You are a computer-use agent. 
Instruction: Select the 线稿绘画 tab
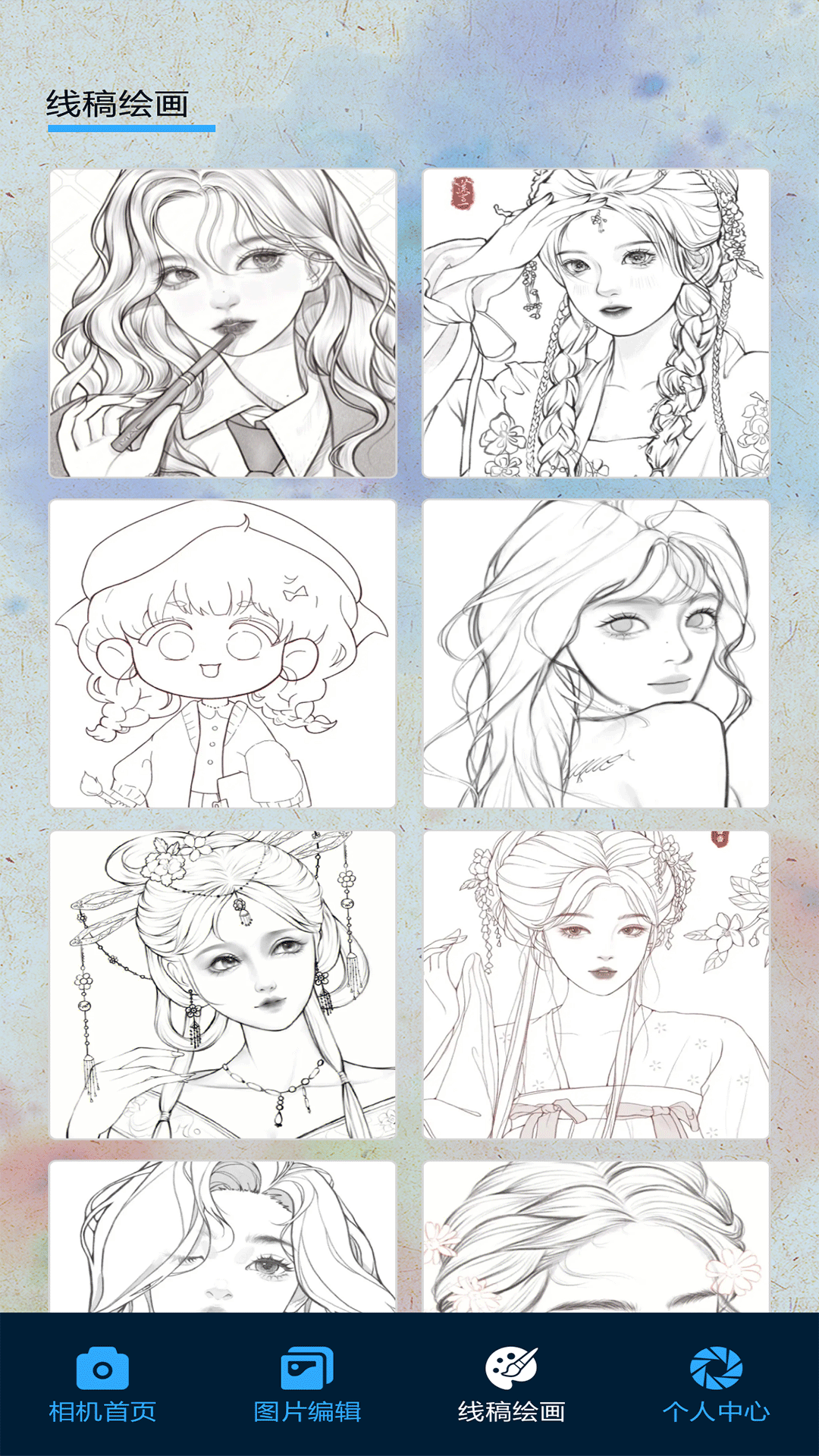[512, 1384]
